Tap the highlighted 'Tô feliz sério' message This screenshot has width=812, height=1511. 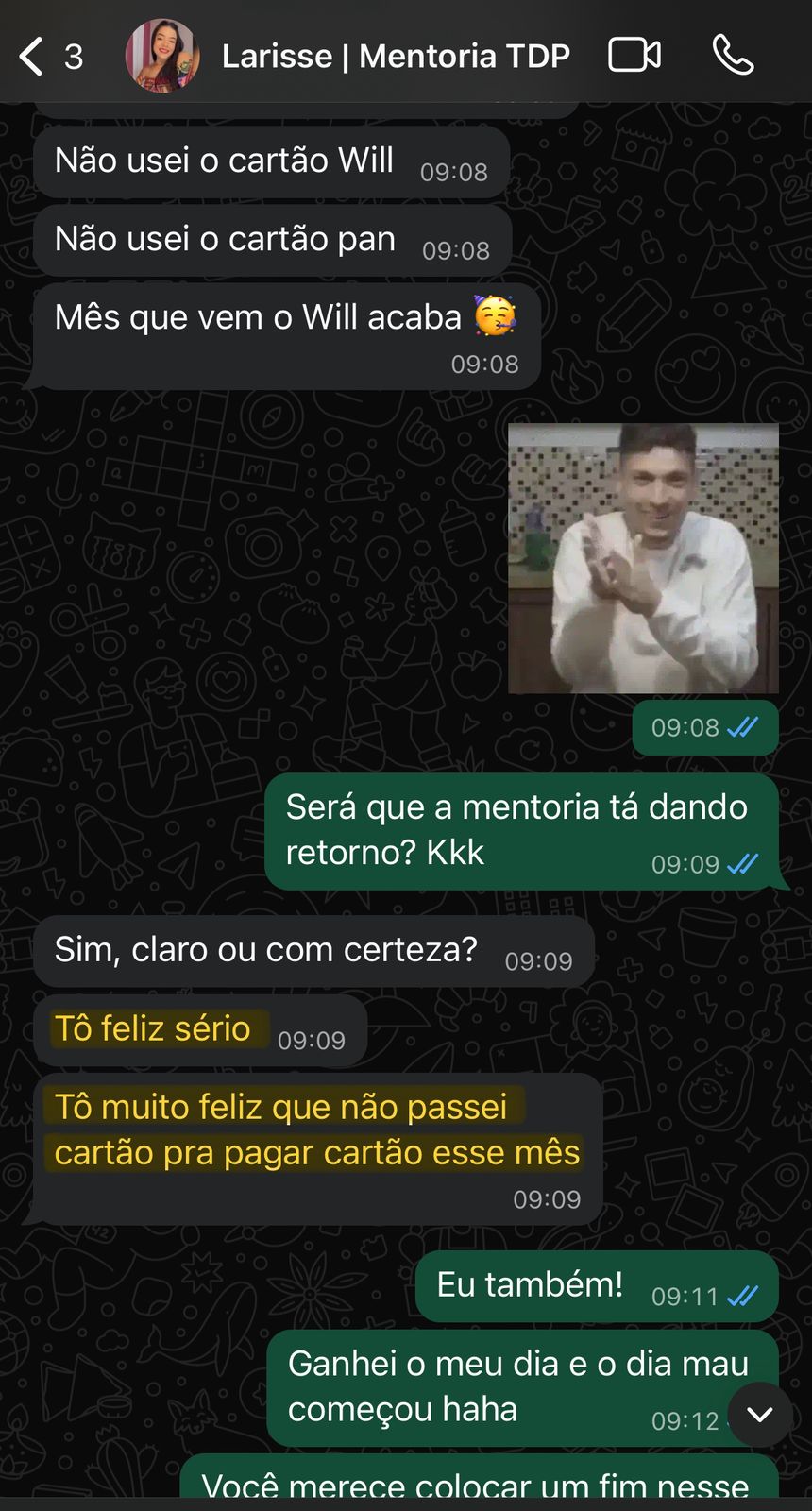pyautogui.click(x=156, y=1029)
